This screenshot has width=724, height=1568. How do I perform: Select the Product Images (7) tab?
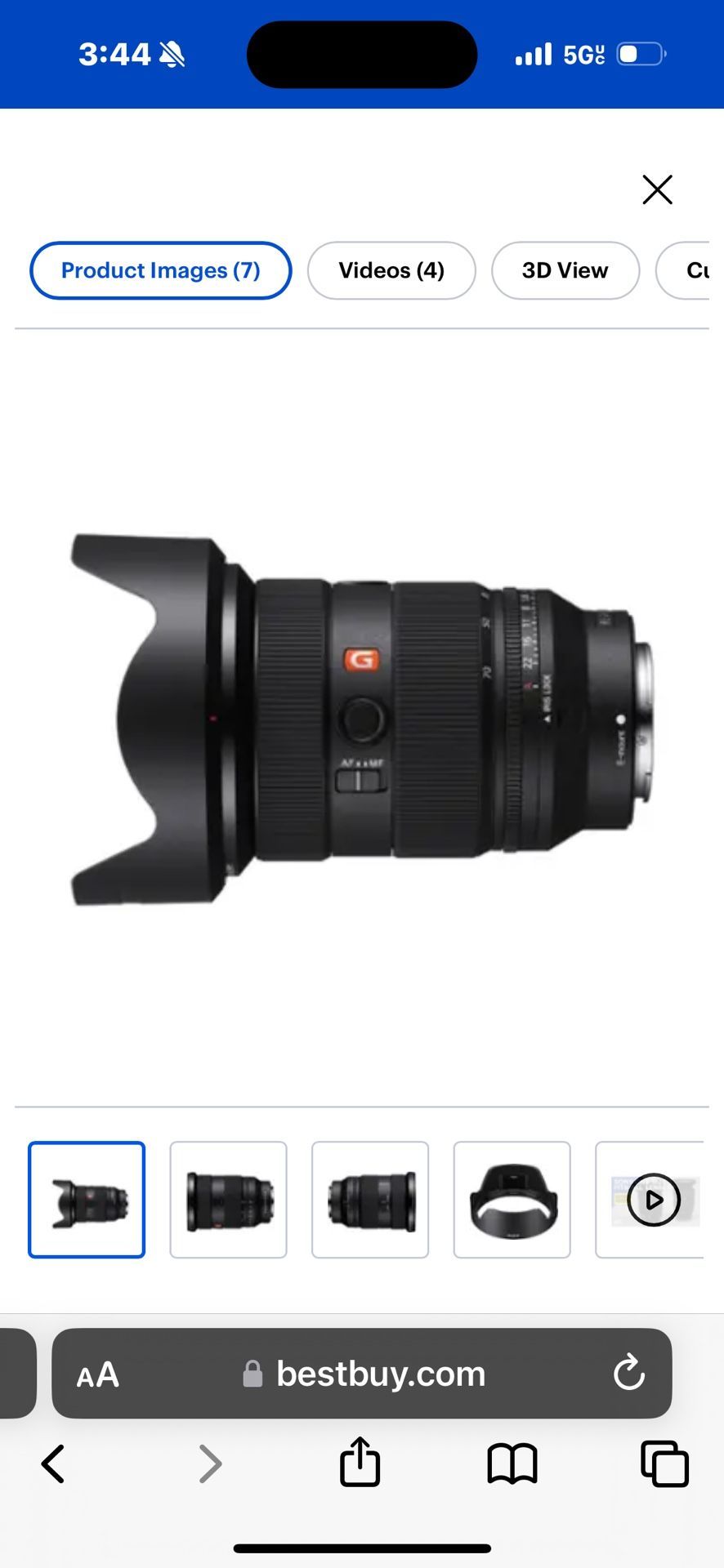click(x=161, y=270)
